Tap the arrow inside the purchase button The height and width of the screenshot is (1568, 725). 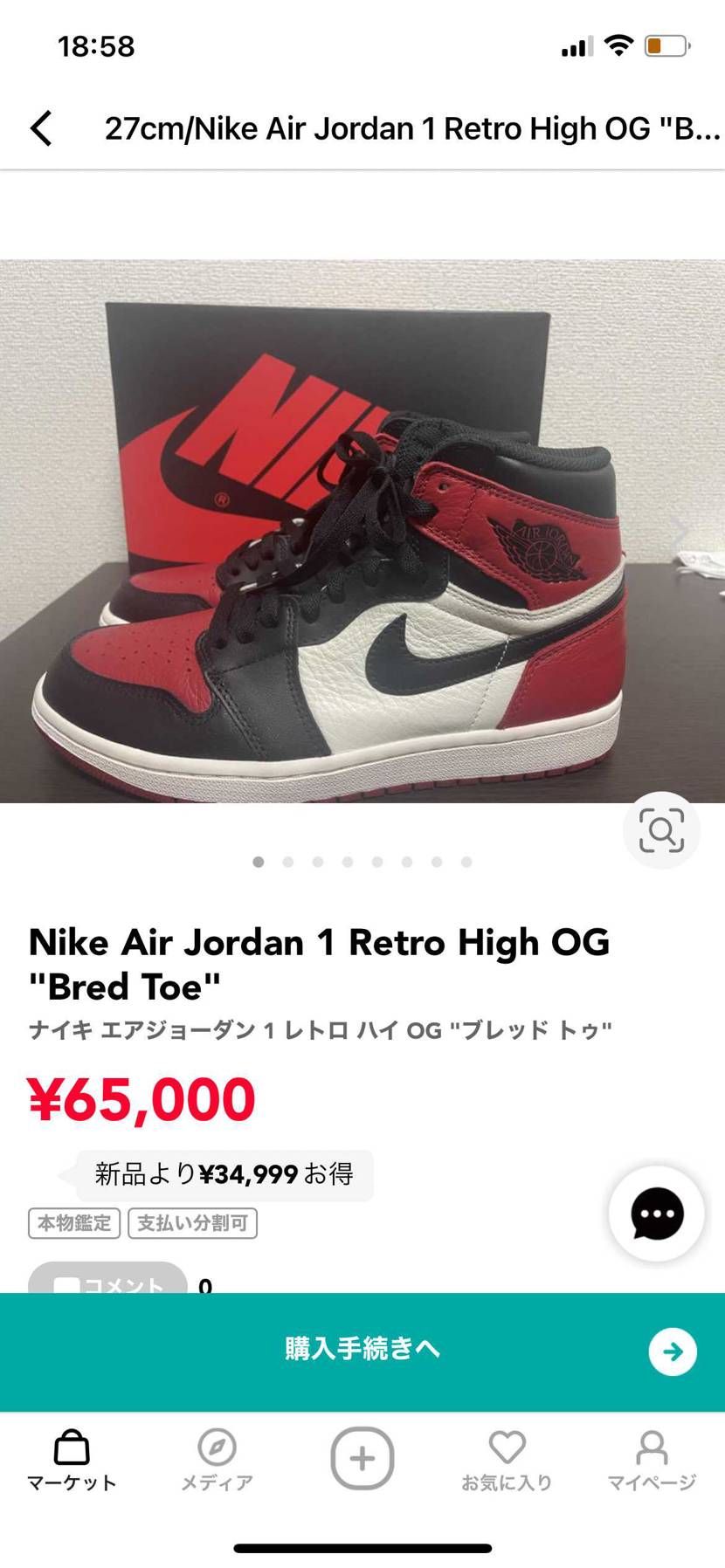[671, 1351]
